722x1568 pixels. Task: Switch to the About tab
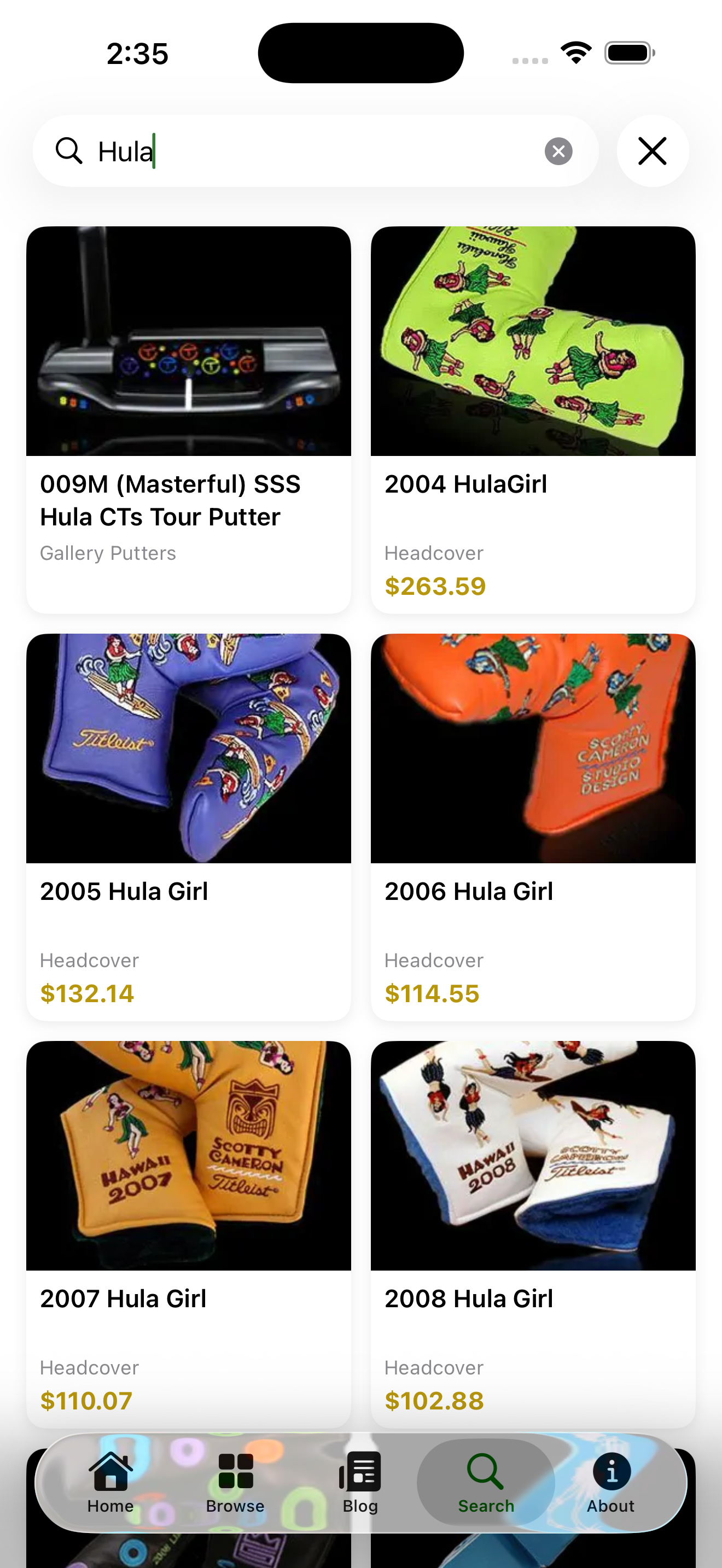pos(610,1483)
